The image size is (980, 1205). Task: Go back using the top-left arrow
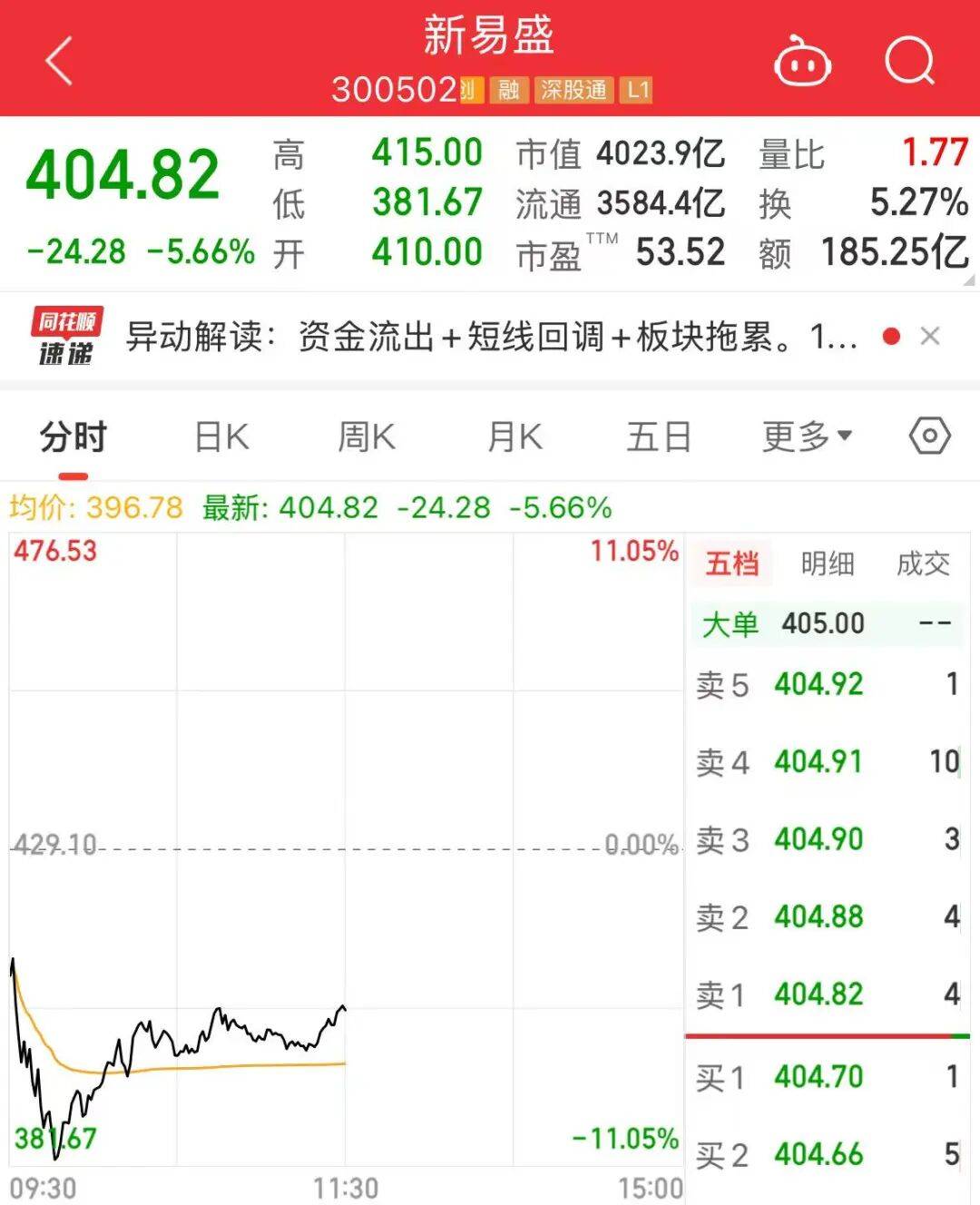(59, 62)
